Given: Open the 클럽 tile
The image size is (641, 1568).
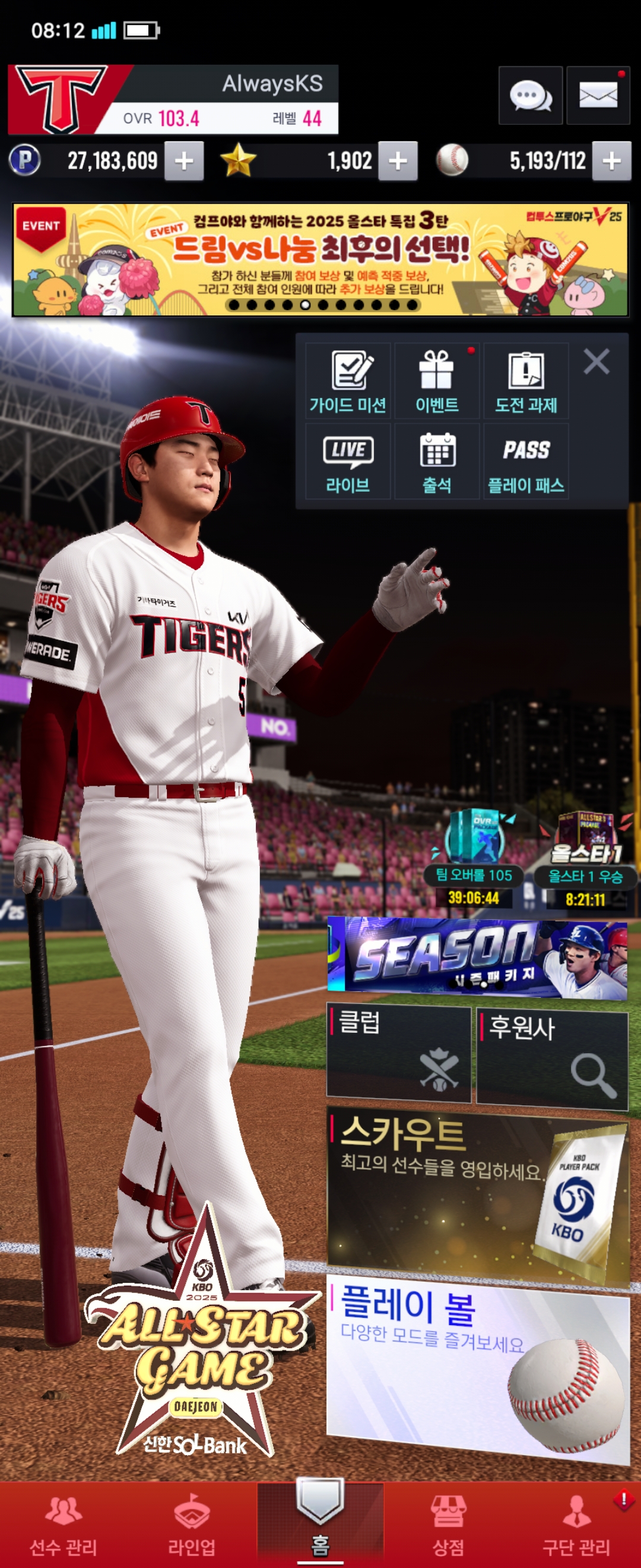Looking at the screenshot, I should tap(399, 1054).
